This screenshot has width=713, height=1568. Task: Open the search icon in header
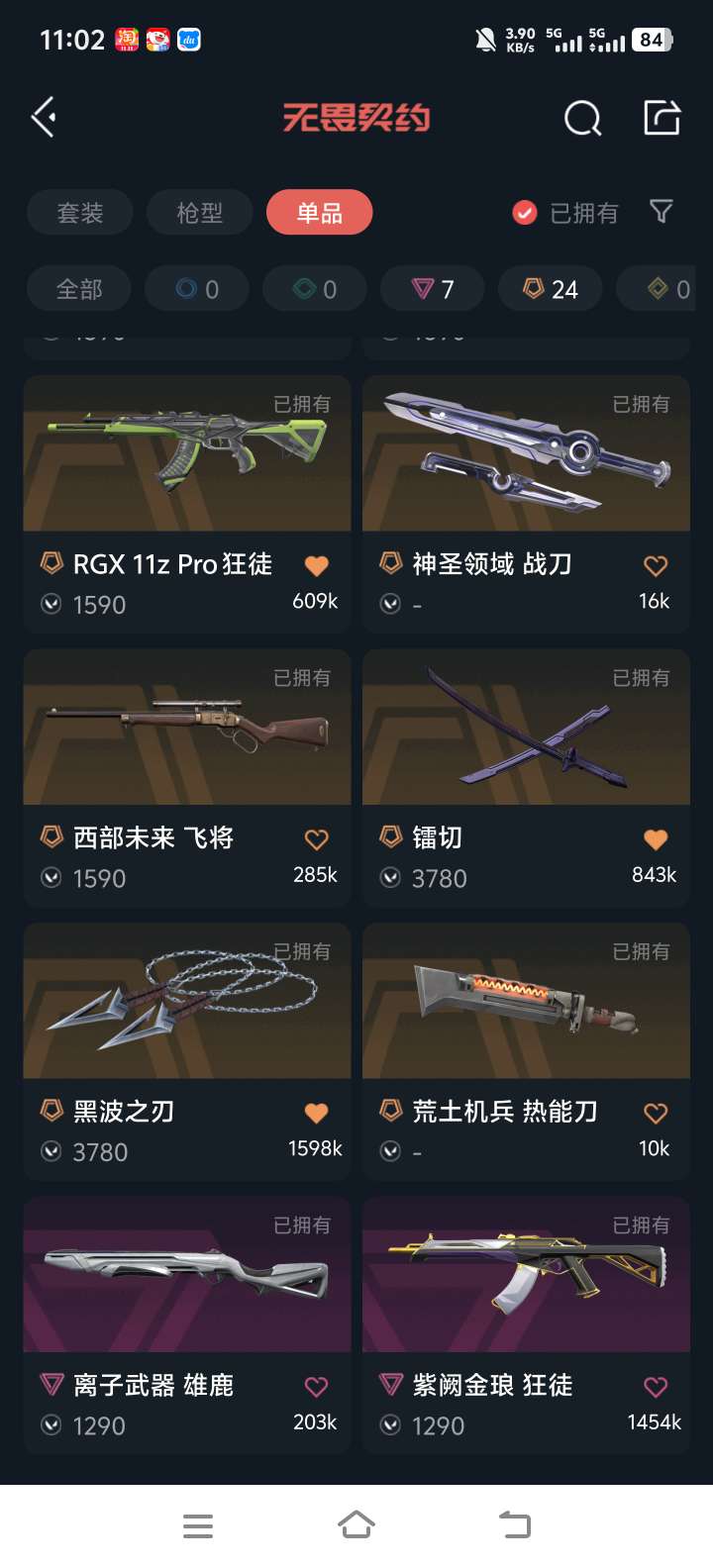pos(582,119)
